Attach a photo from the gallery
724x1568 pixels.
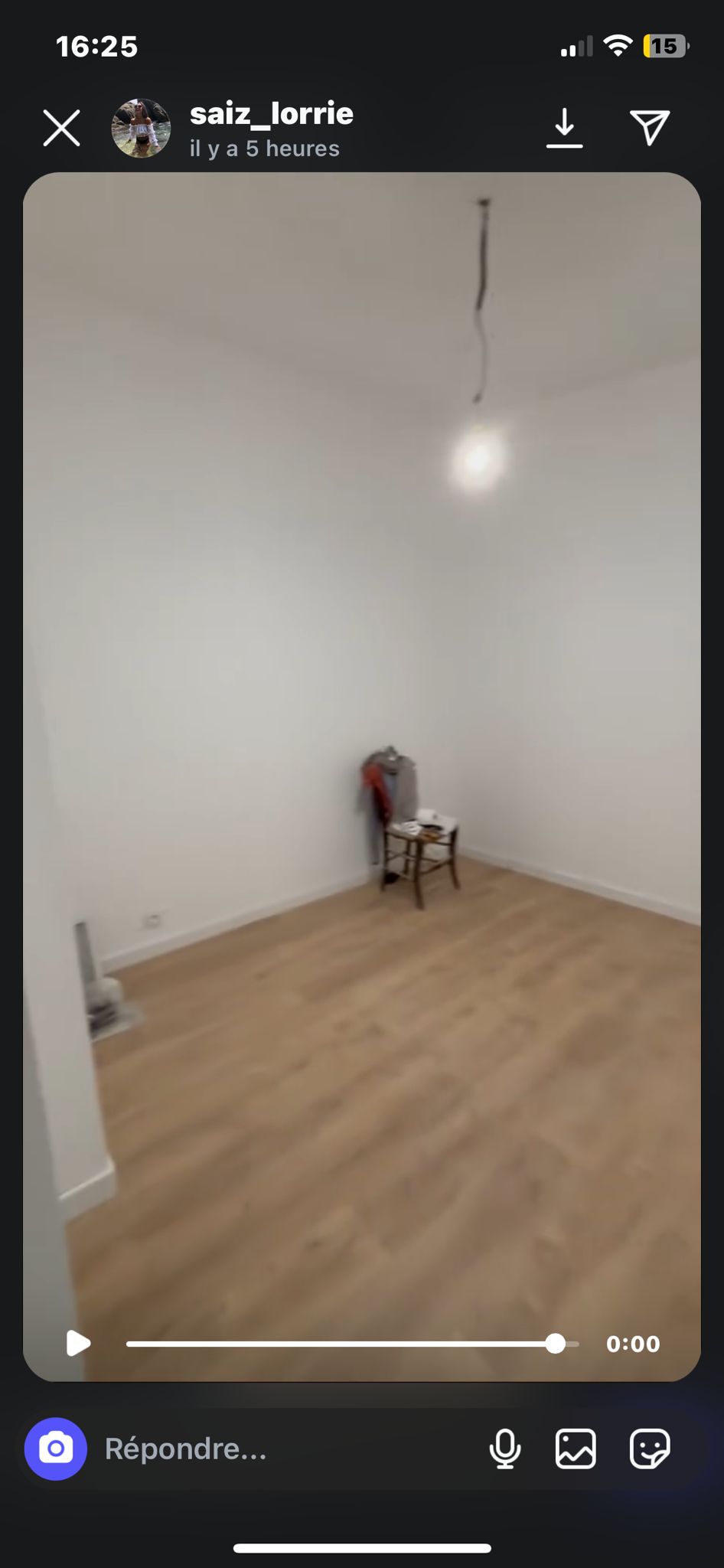tap(576, 1449)
